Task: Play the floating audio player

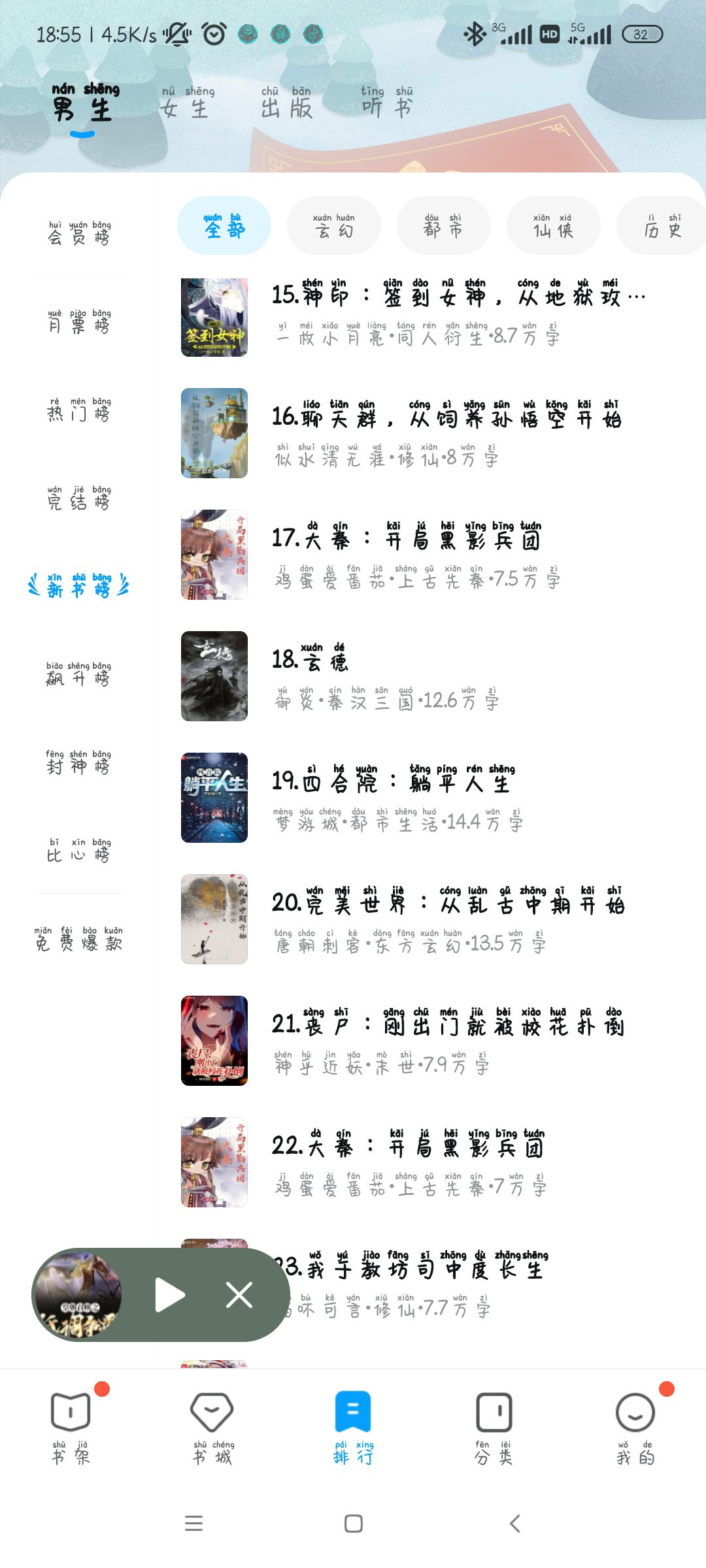Action: 170,1295
